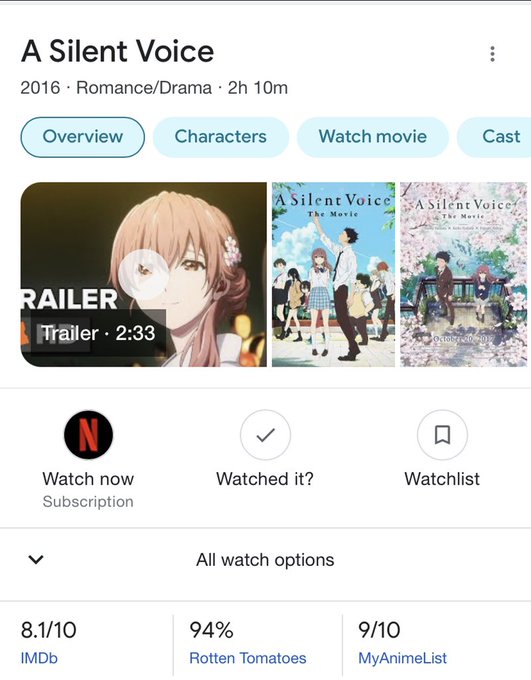Switch to the Cast chip
The width and height of the screenshot is (531, 680).
pyautogui.click(x=495, y=137)
